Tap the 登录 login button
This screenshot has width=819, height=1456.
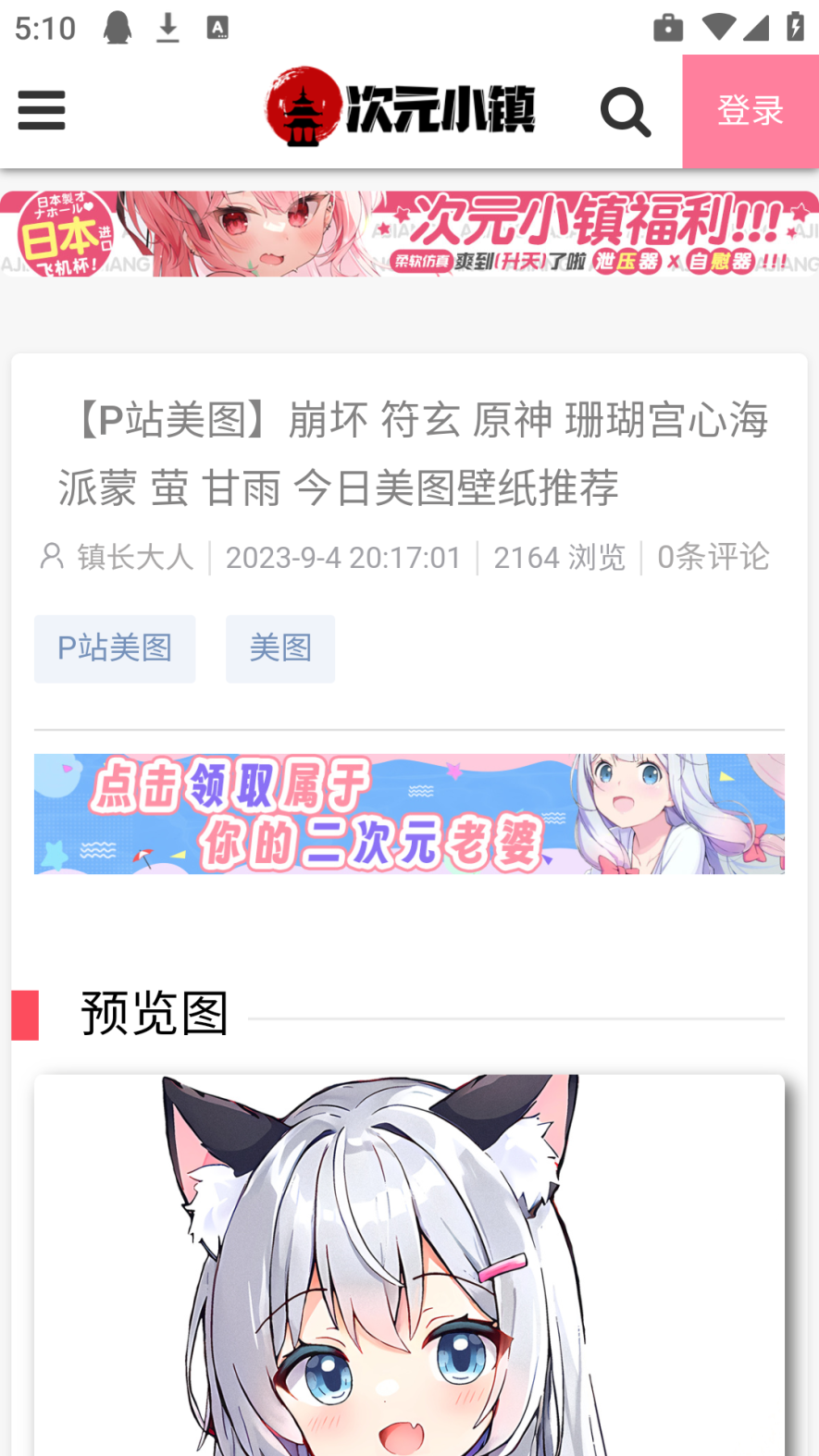coord(750,111)
